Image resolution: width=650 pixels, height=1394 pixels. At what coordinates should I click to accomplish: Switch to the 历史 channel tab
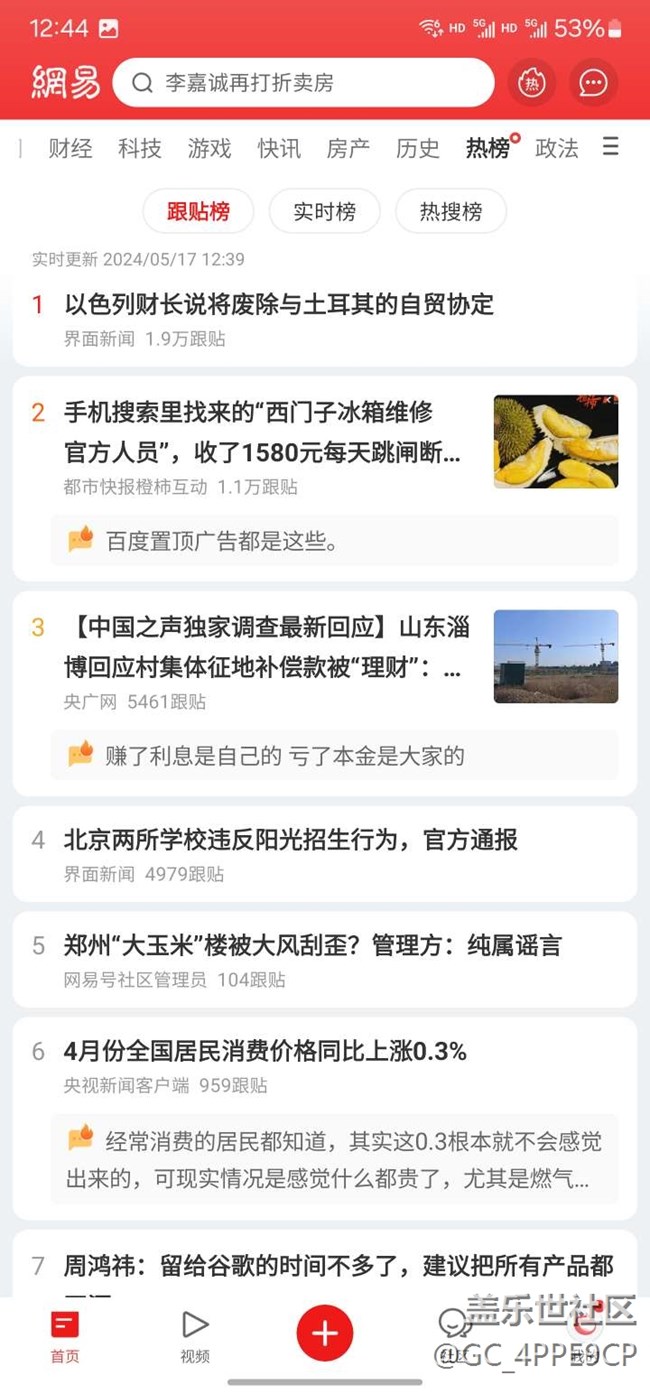417,149
